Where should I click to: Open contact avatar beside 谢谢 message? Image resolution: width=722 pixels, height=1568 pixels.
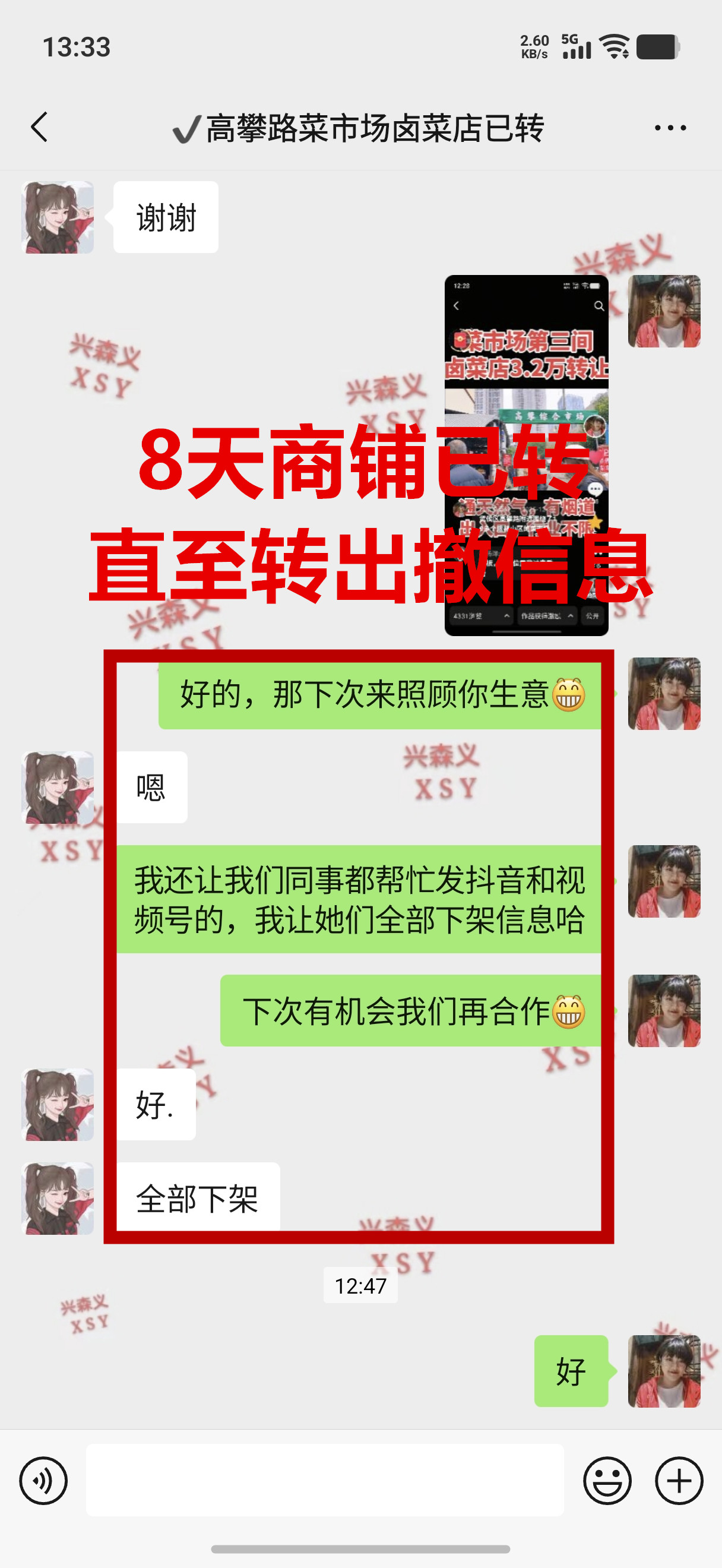[58, 217]
